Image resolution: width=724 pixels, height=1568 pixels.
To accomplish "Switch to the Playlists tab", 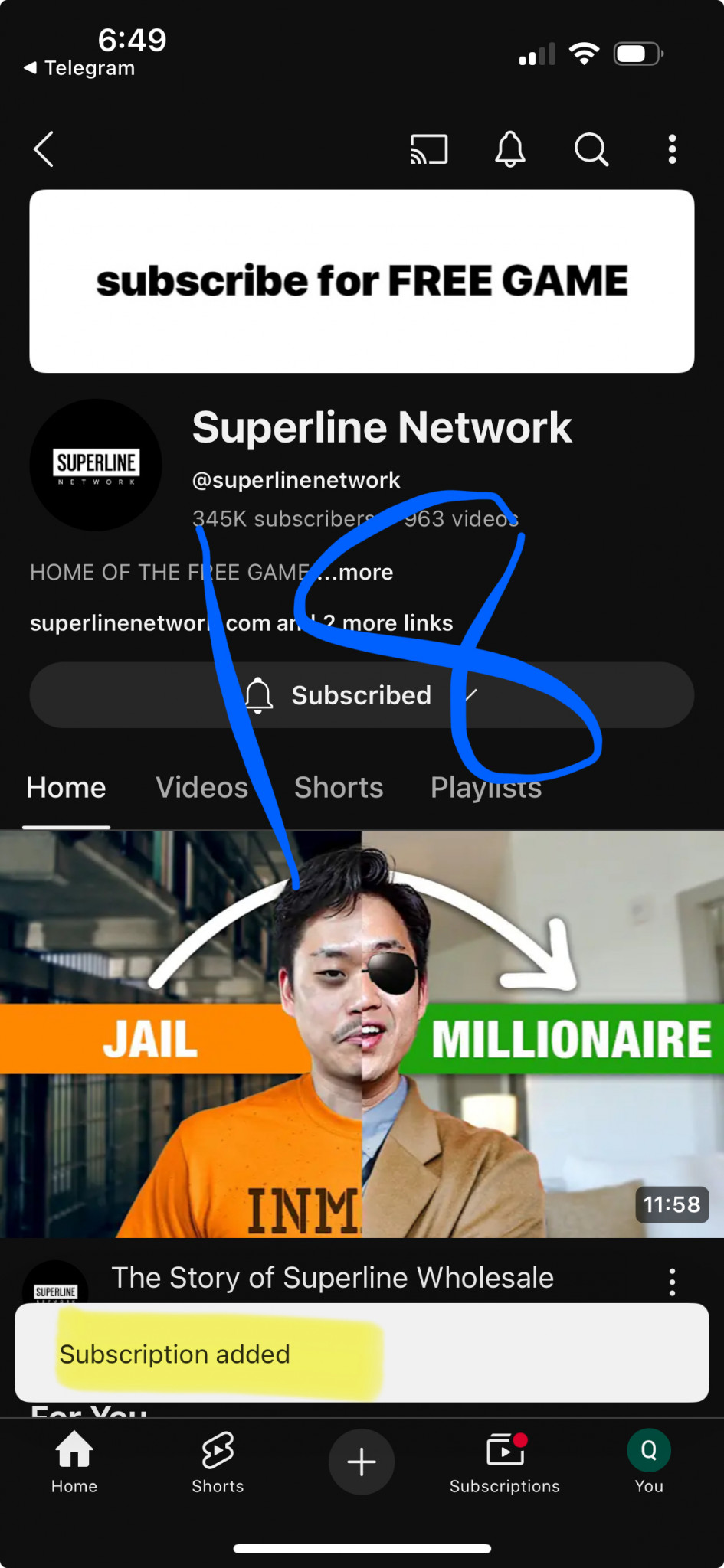I will 486,788.
